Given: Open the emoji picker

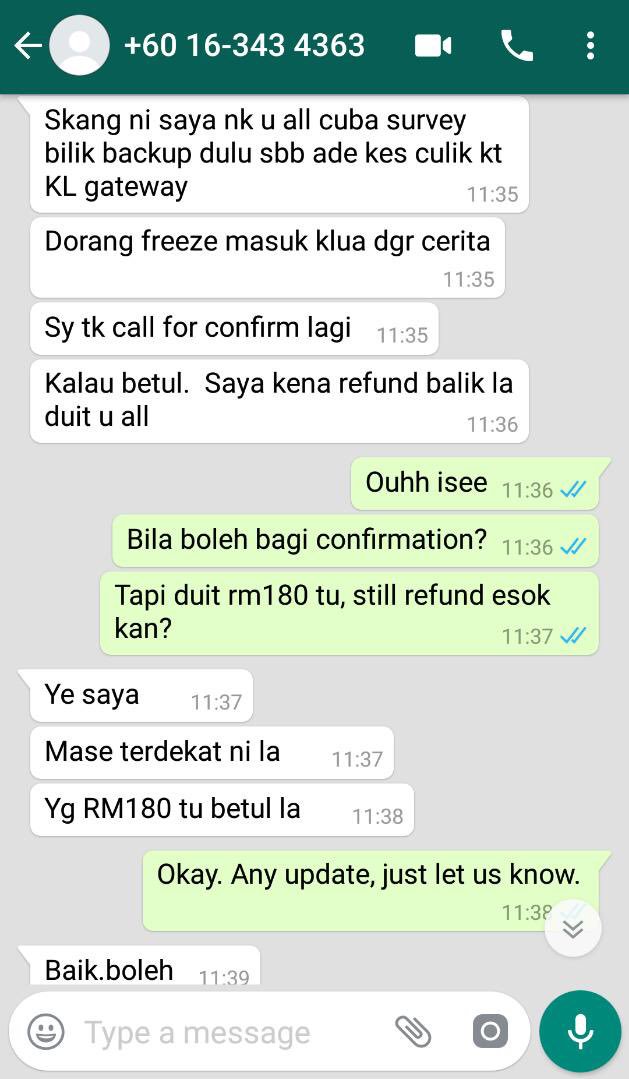Looking at the screenshot, I should click(x=46, y=1032).
